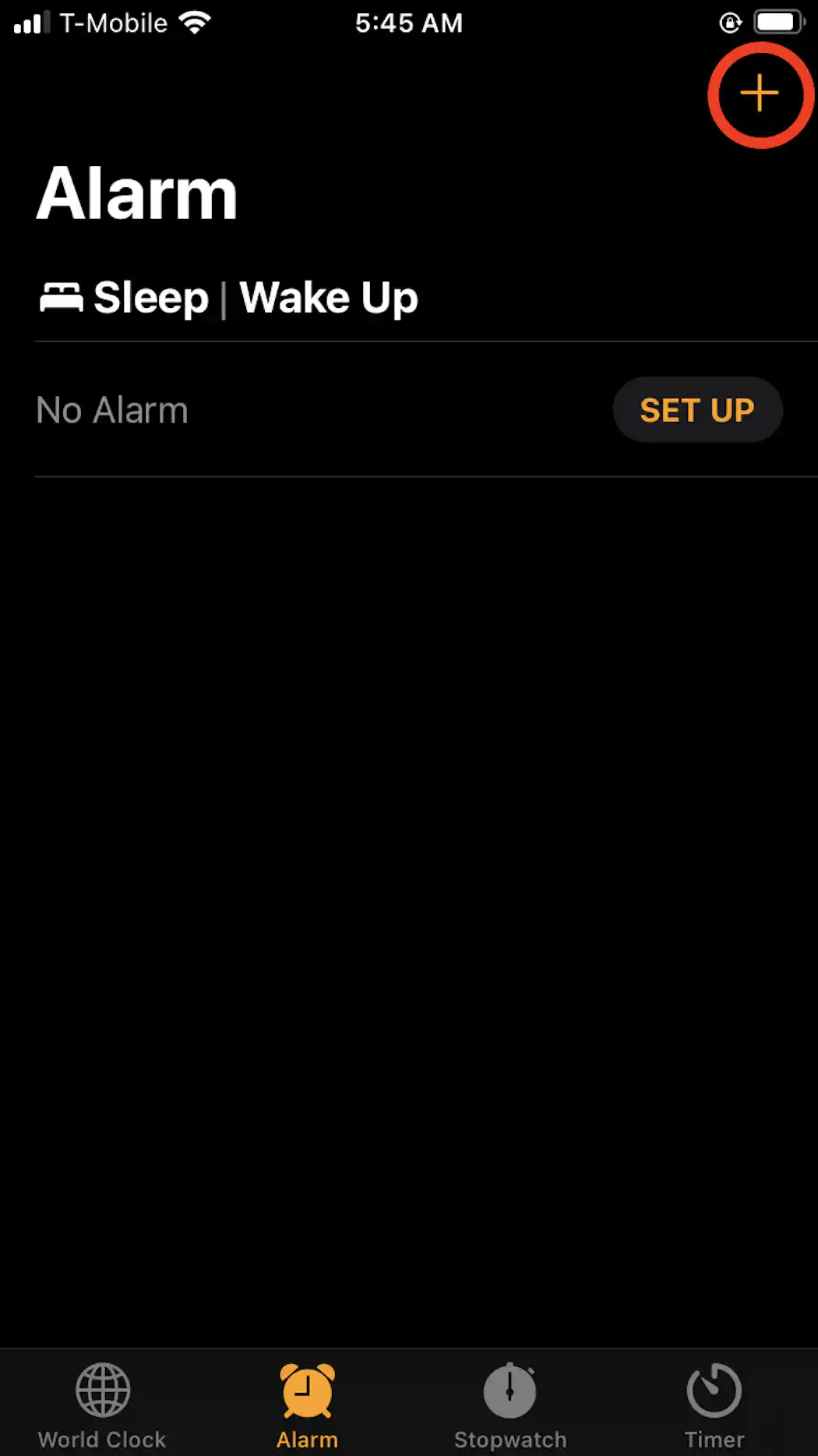Go to the Timer tab

(x=714, y=1405)
